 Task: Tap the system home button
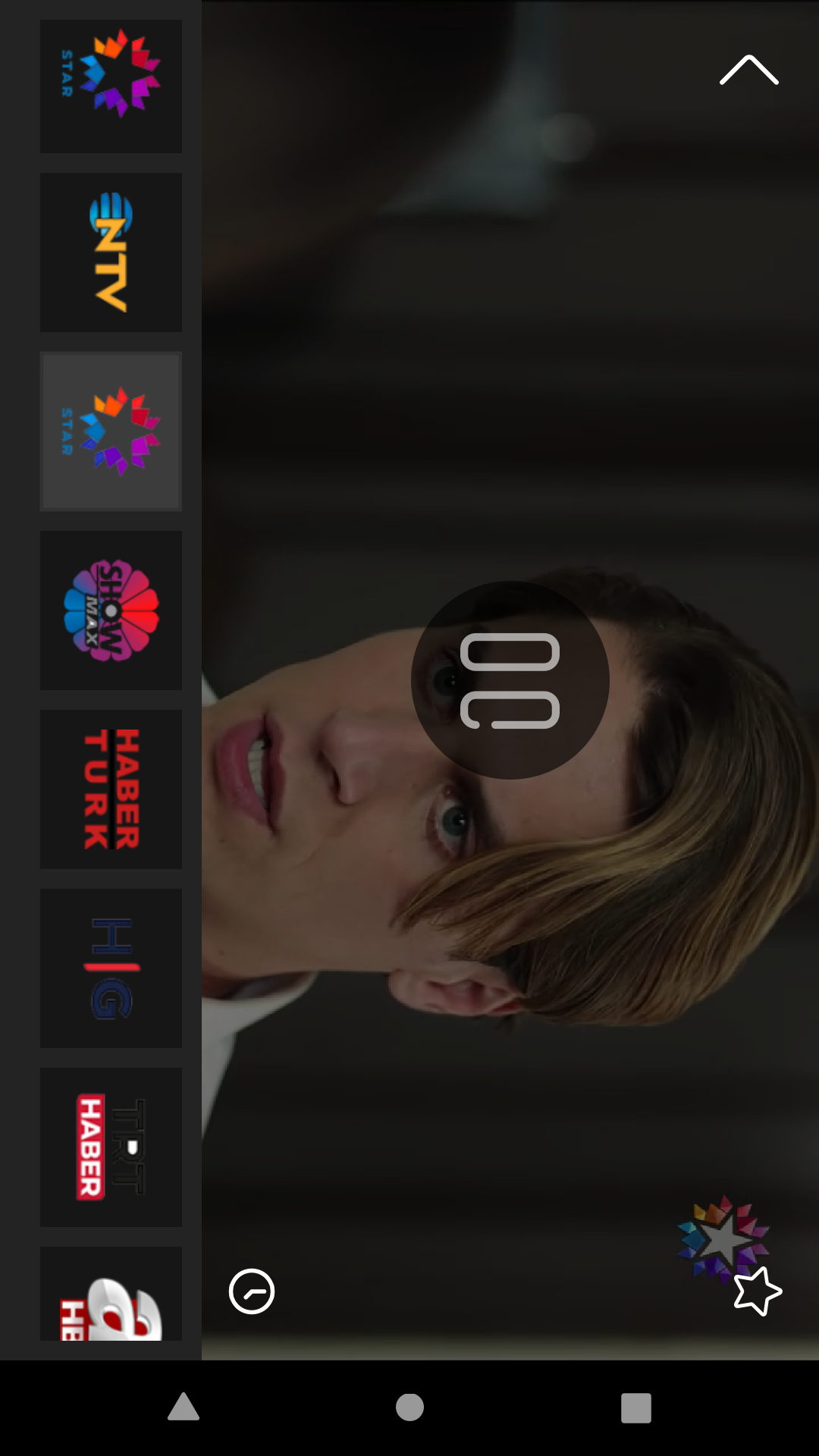pyautogui.click(x=409, y=1407)
